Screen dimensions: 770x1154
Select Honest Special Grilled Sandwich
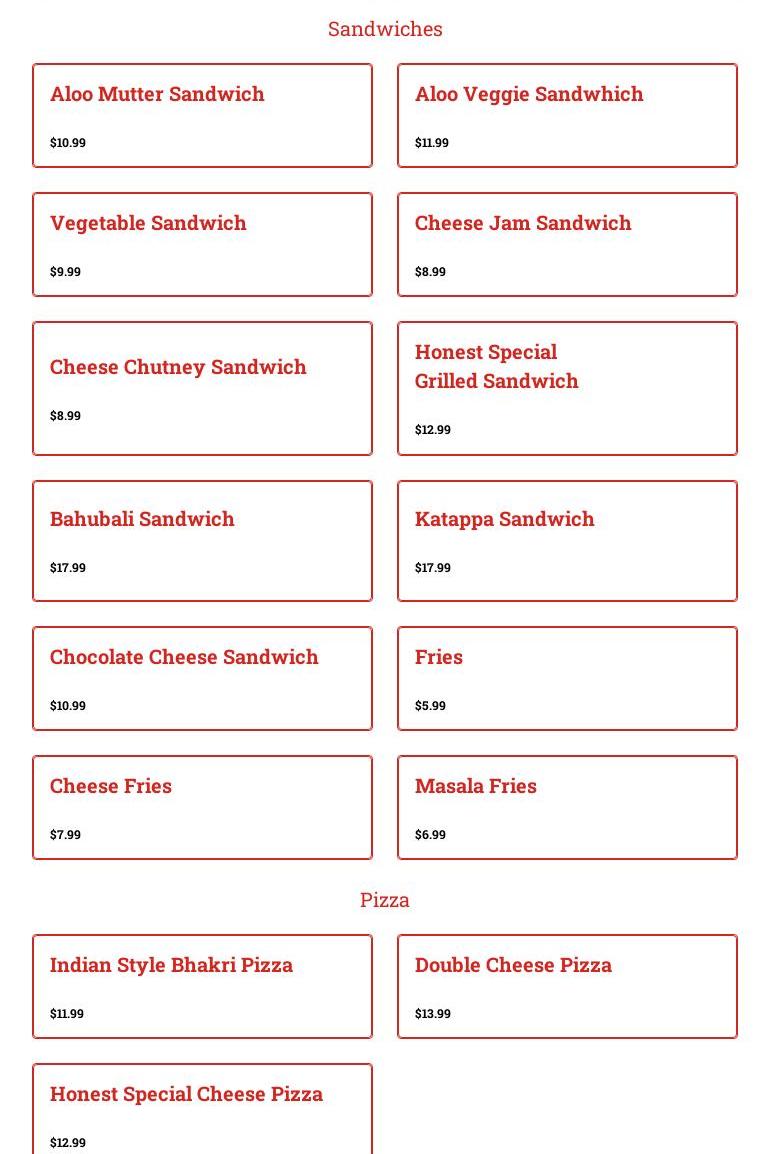(x=567, y=388)
